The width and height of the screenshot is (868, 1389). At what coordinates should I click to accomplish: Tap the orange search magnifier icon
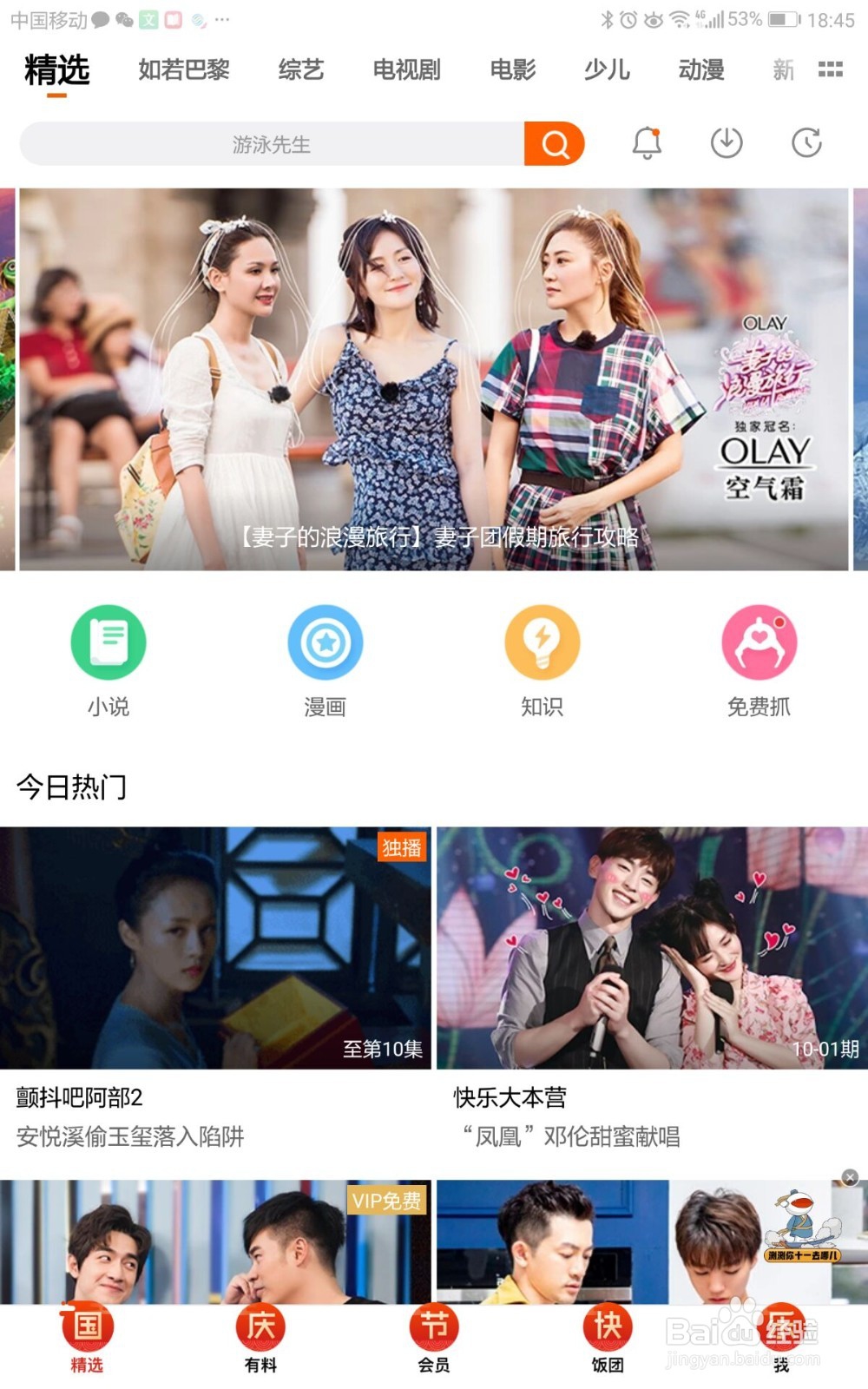554,143
